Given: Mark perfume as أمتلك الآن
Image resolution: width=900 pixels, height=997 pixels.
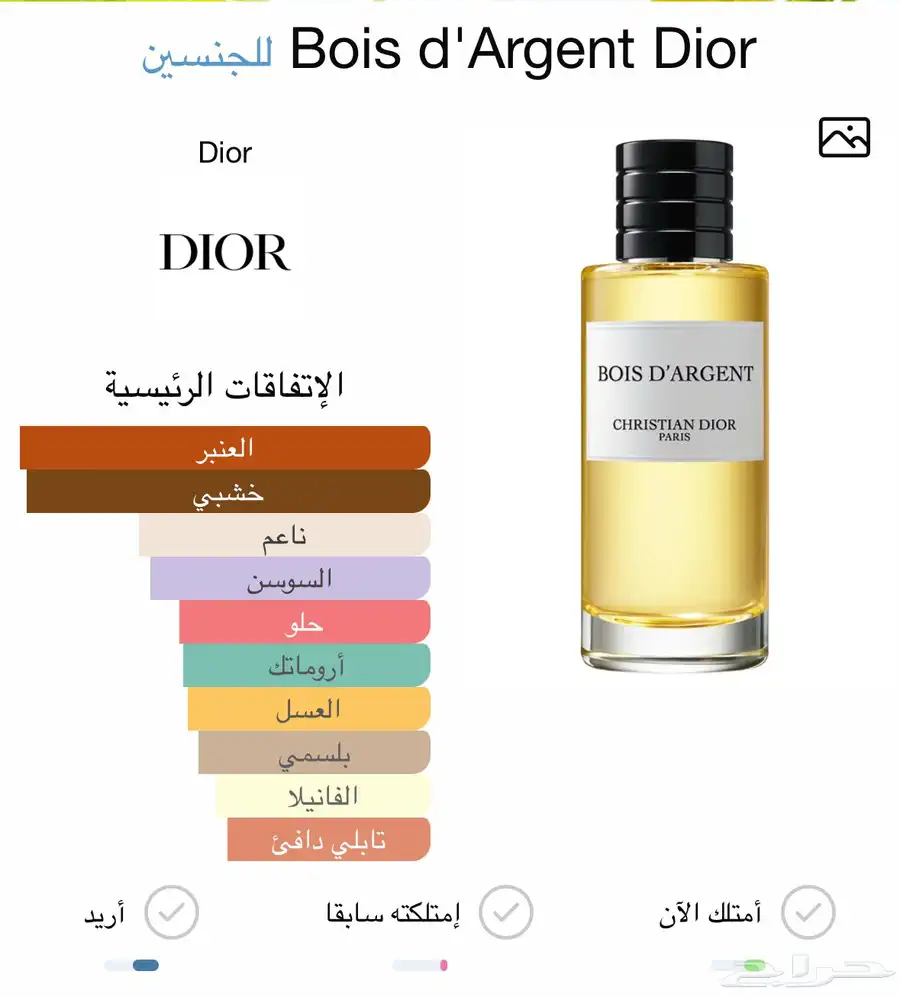Looking at the screenshot, I should click(x=807, y=912).
